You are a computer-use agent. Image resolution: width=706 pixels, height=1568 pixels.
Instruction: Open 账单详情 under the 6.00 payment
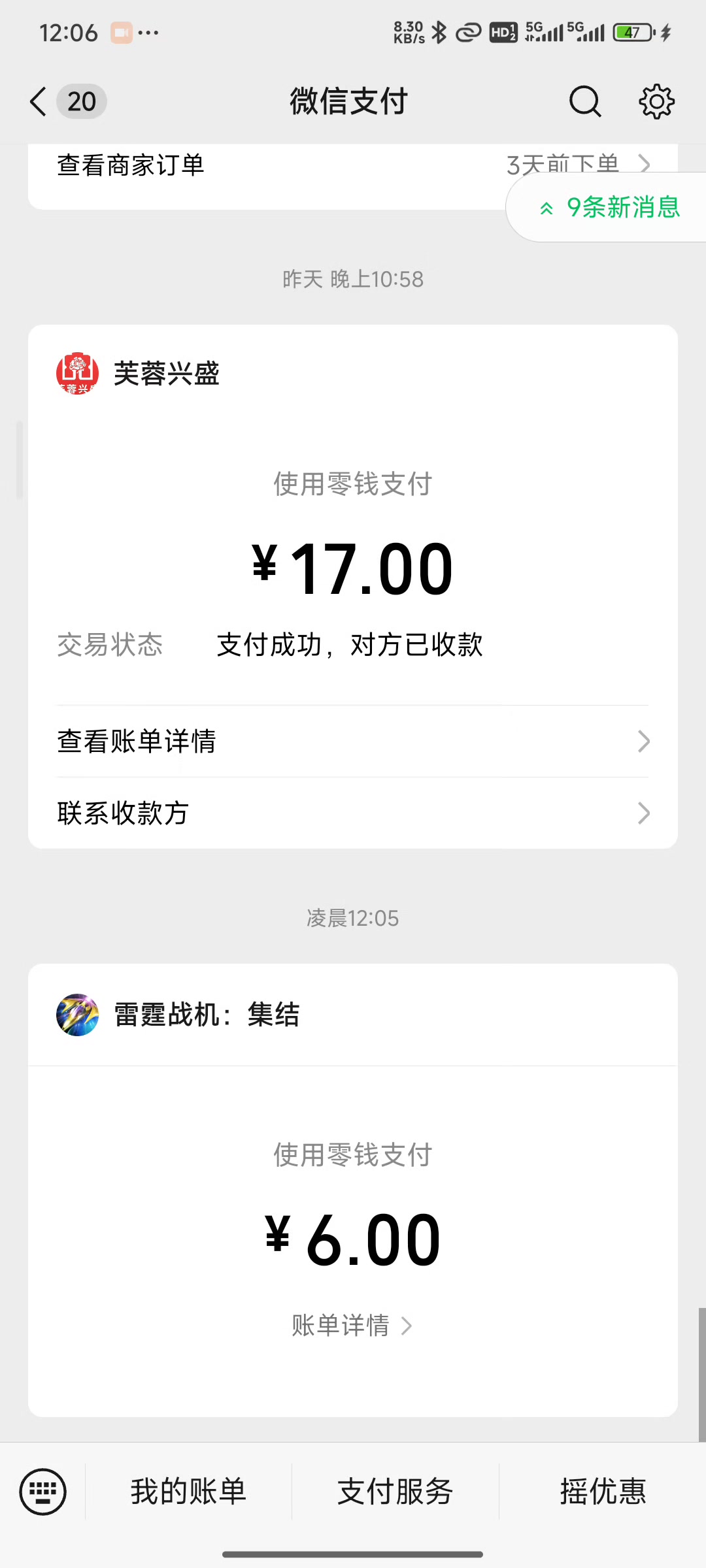tap(352, 1326)
